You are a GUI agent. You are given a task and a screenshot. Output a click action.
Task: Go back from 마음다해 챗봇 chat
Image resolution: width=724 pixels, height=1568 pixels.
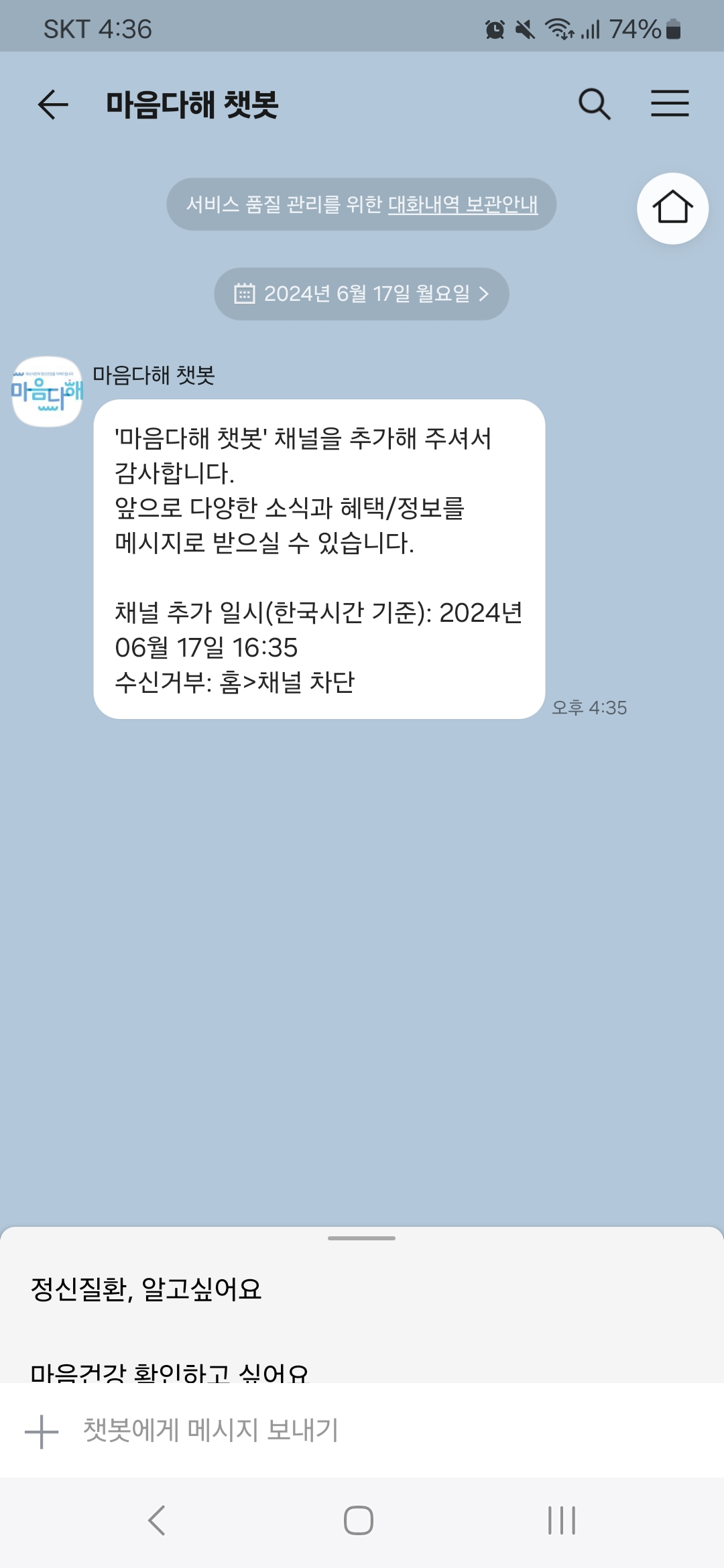pos(53,105)
